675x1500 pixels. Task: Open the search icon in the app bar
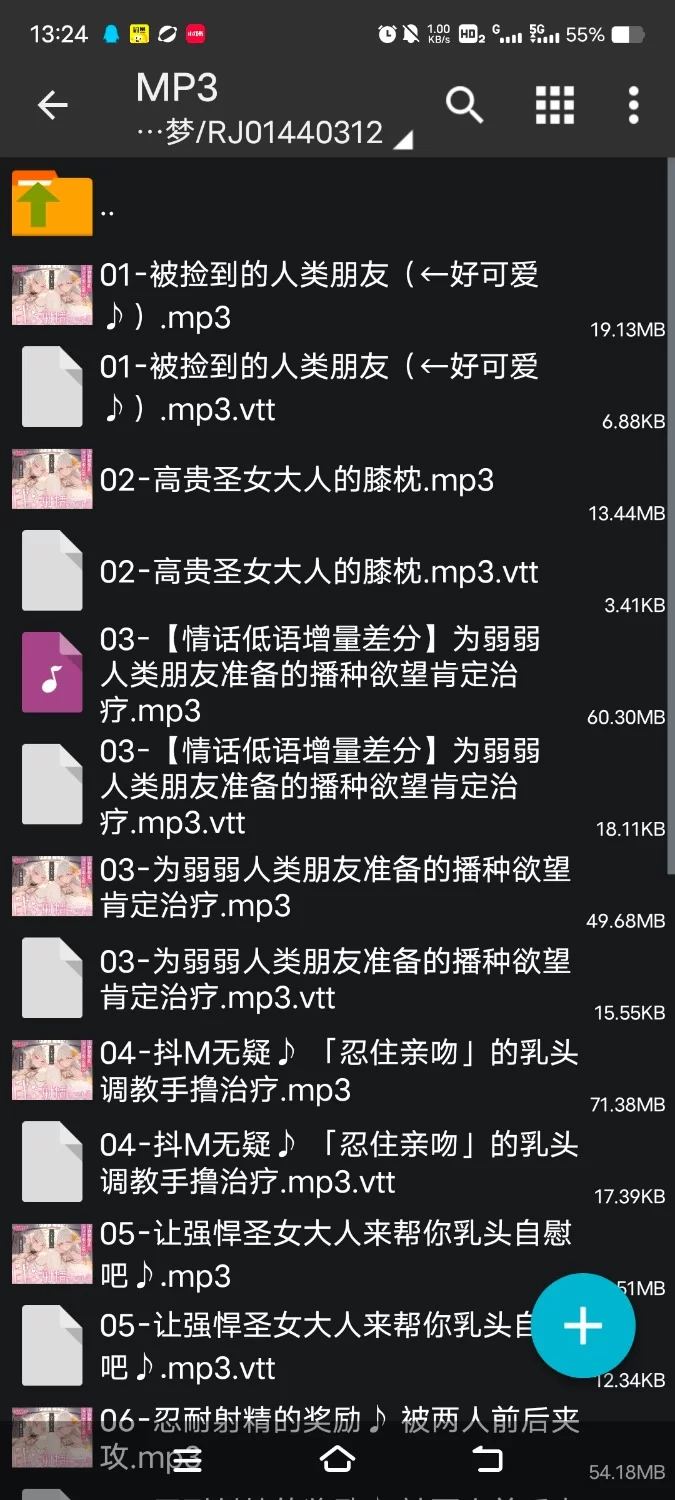[x=464, y=104]
